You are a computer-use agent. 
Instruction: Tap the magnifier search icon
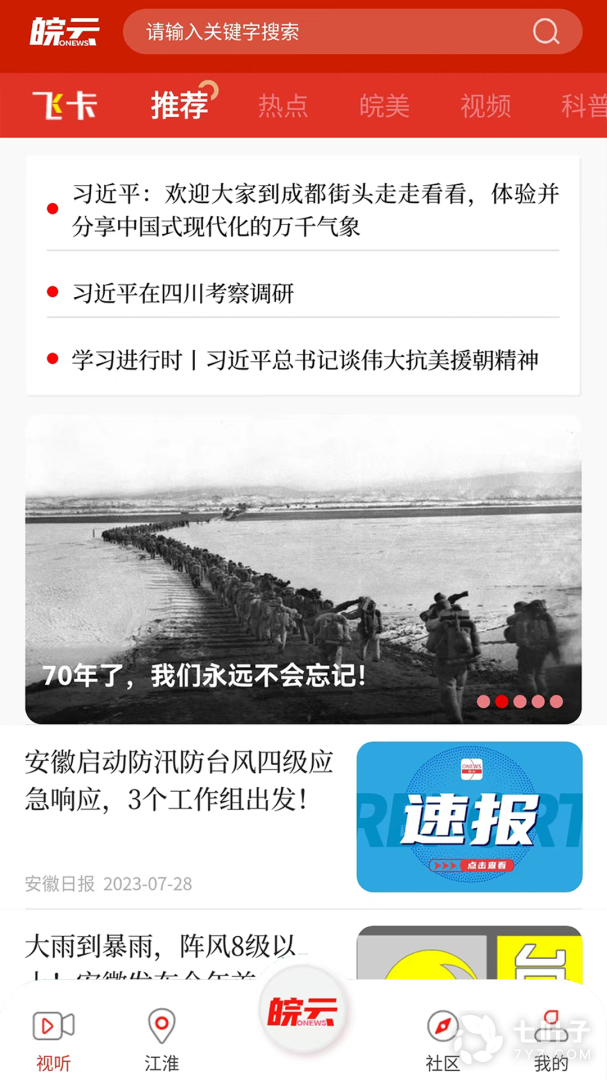546,32
